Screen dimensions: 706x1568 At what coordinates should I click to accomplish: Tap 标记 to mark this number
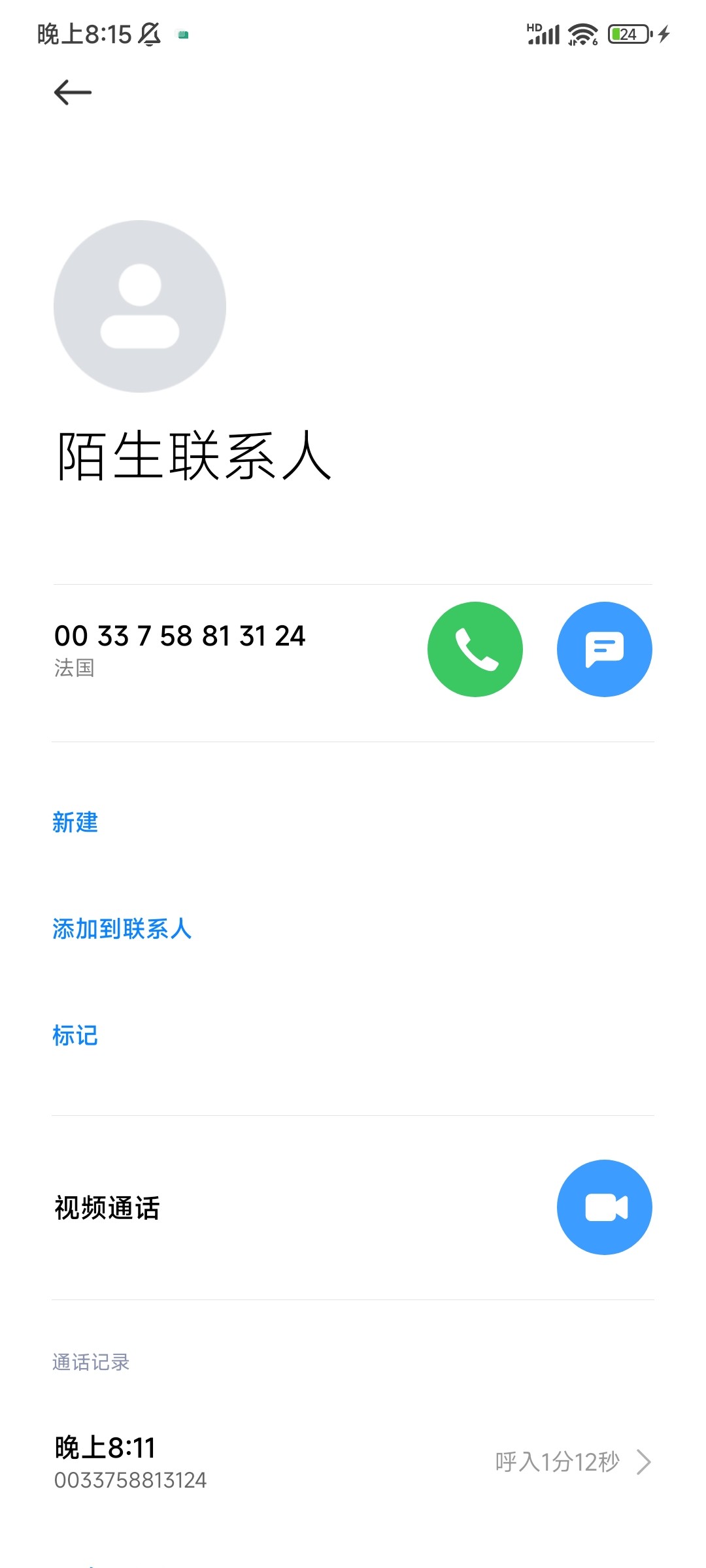click(x=75, y=1036)
